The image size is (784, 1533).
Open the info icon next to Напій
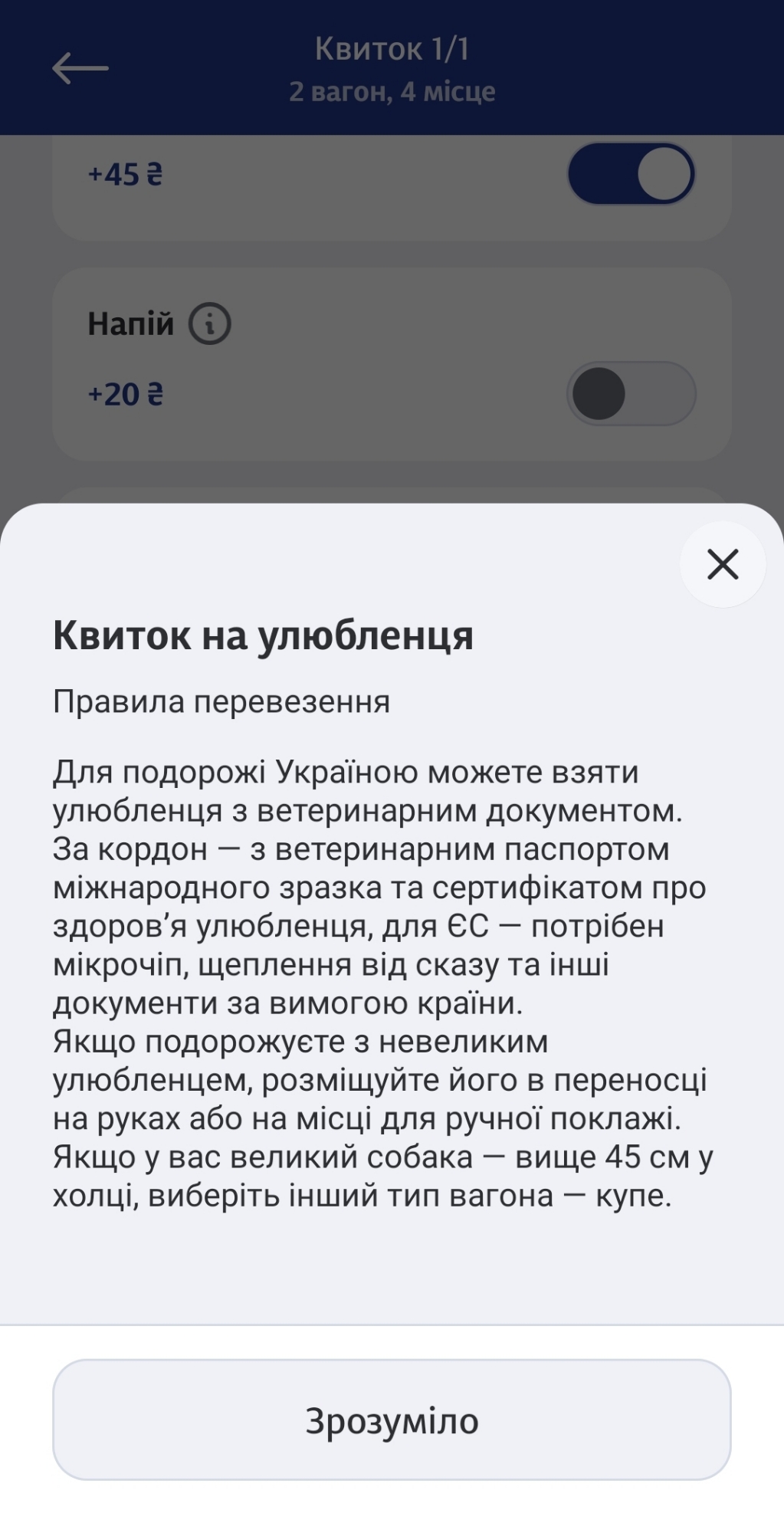pos(210,324)
